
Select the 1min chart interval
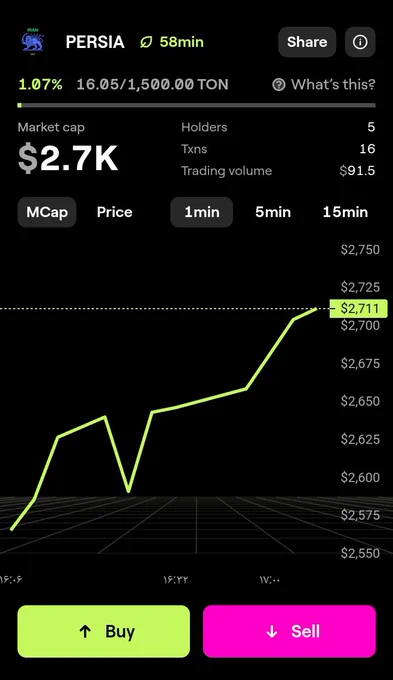tap(202, 212)
